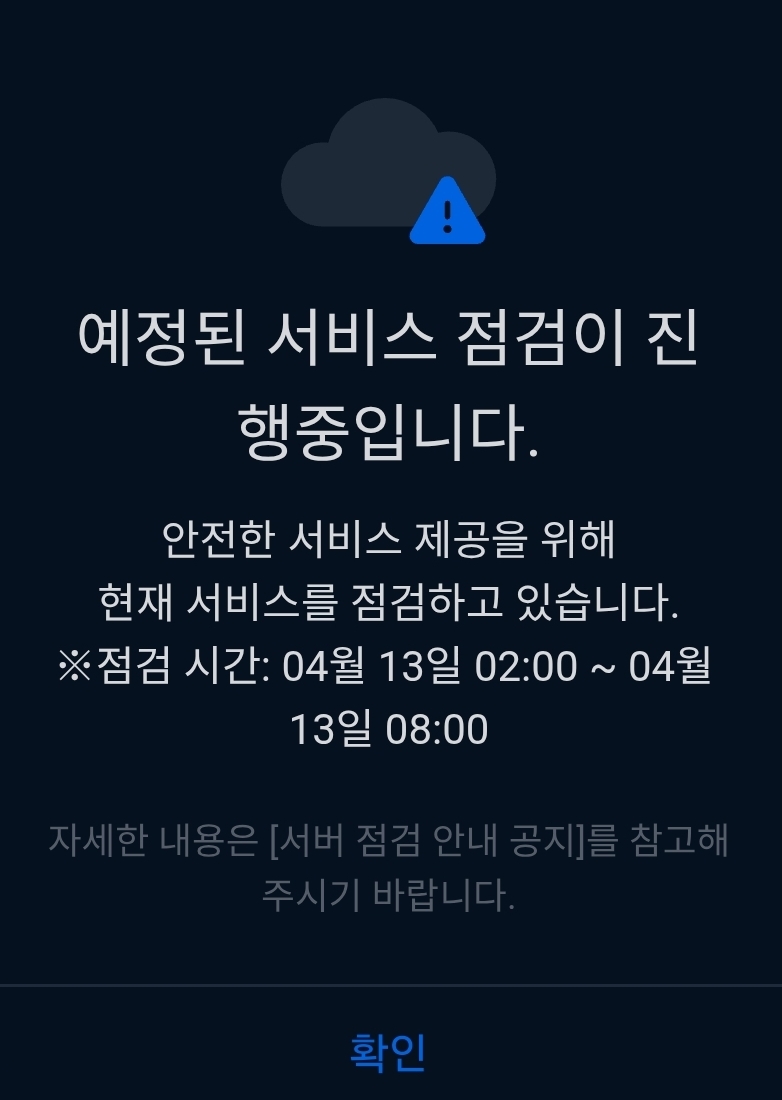Tap the 확인 button to dismiss the maintenance notice
Screen dimensions: 782x1100
[x=388, y=1051]
